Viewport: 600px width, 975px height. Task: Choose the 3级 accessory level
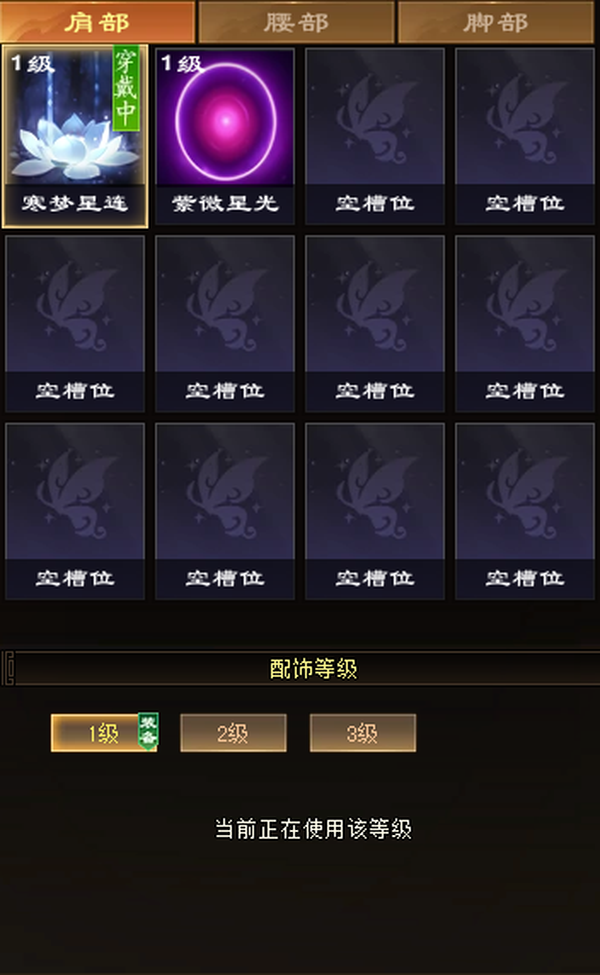(362, 733)
